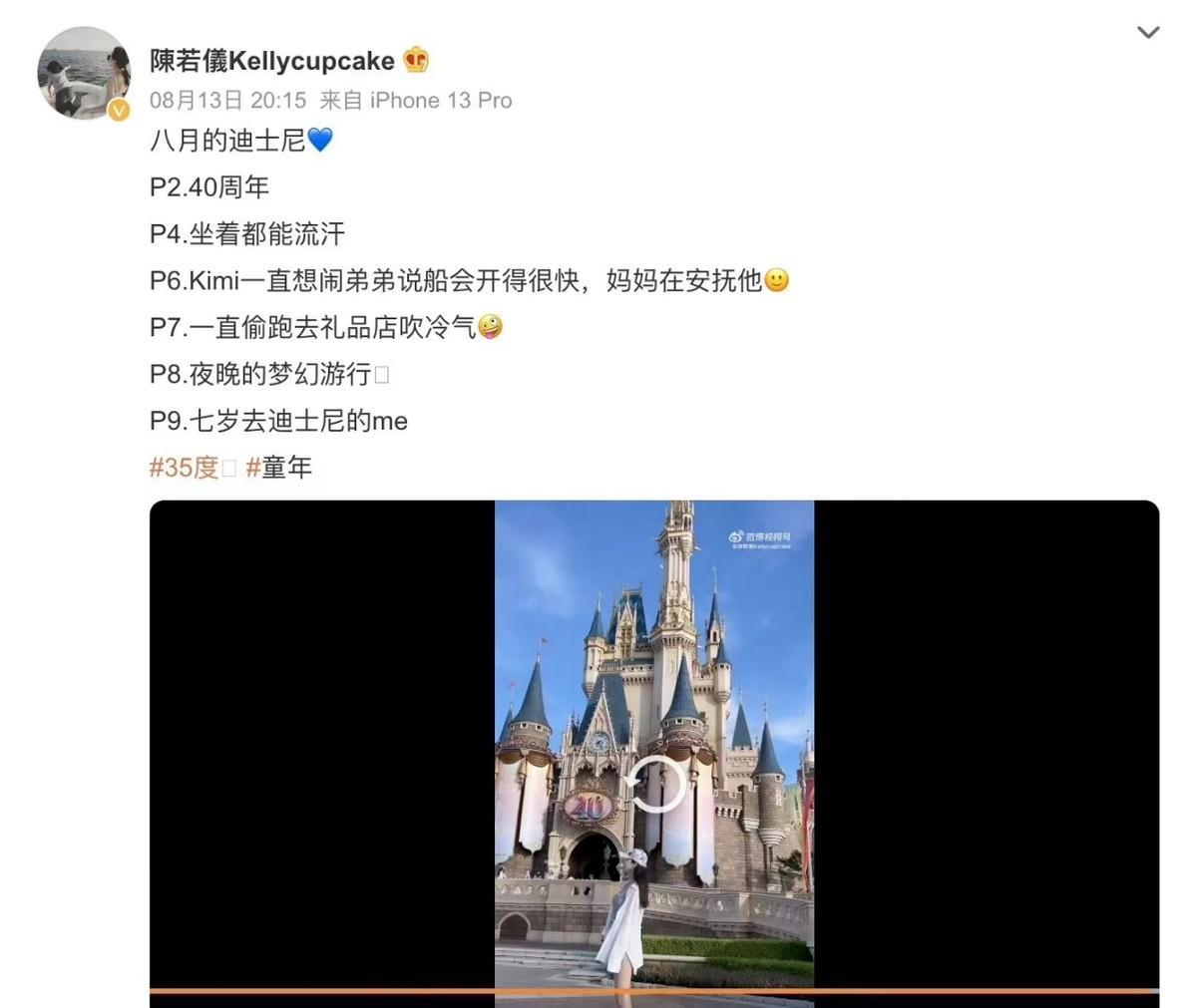Open 陳若儀Kellycupcake's profile avatar
The height and width of the screenshot is (1008, 1197).
click(84, 73)
